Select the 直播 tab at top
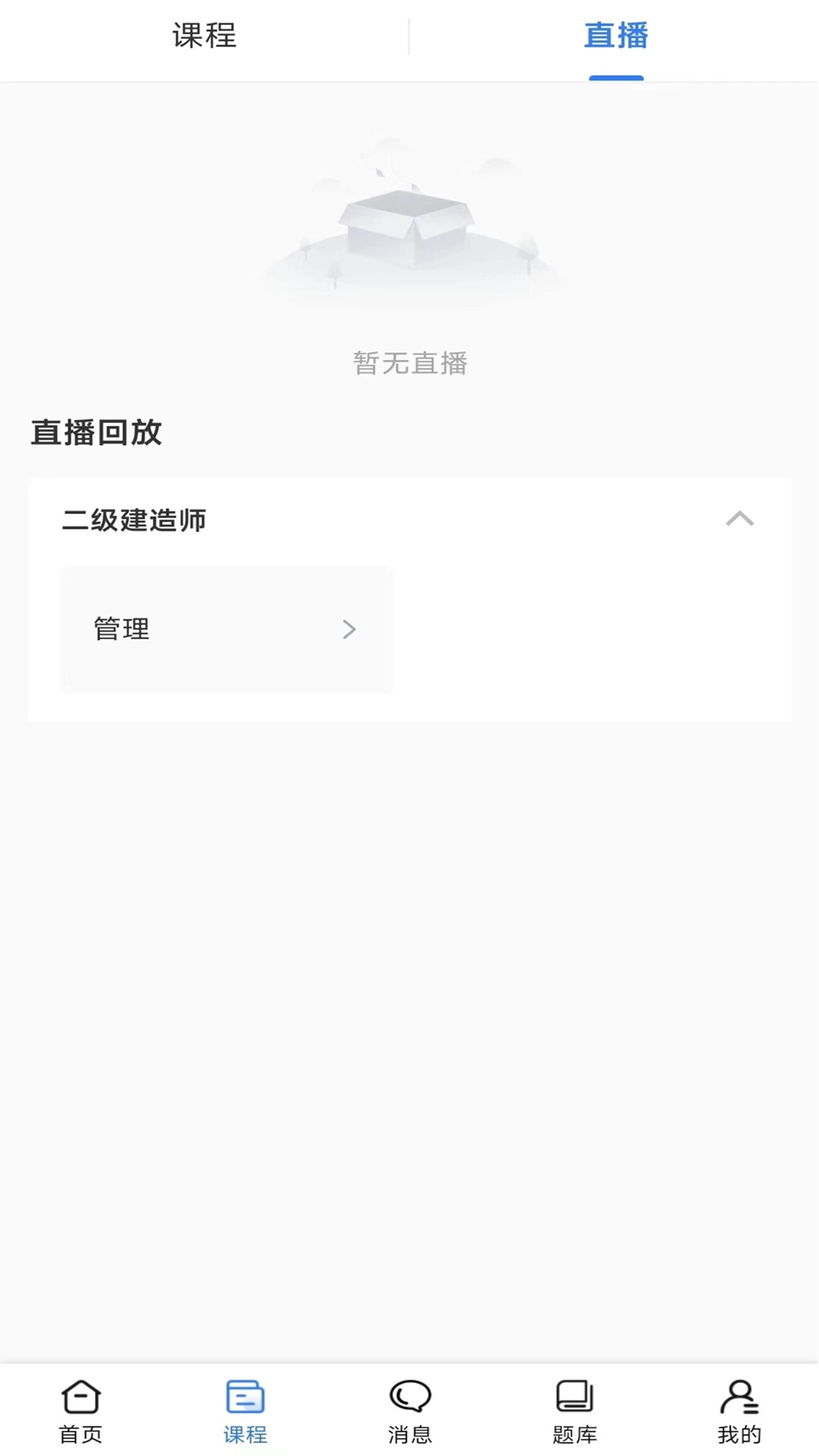 [616, 36]
